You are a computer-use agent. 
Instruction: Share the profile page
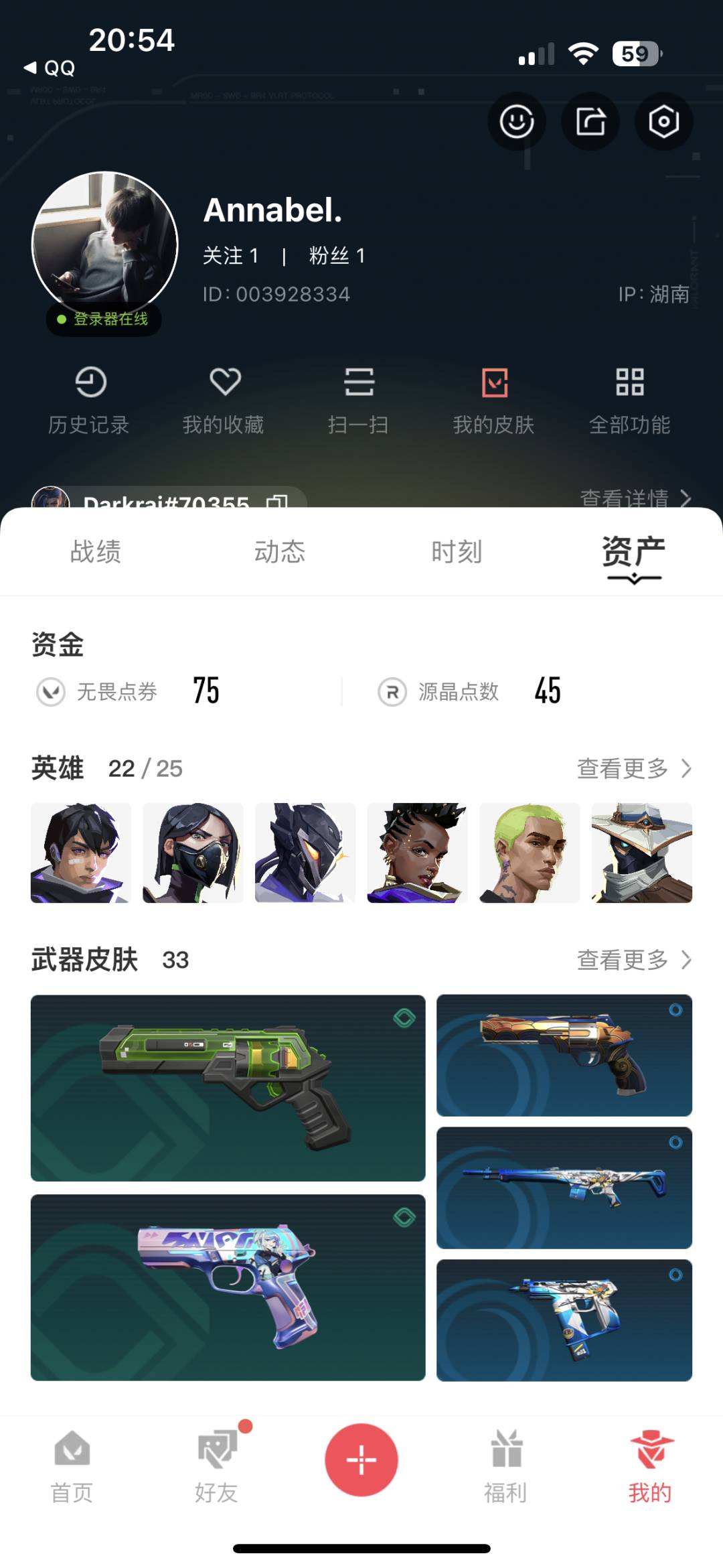590,121
